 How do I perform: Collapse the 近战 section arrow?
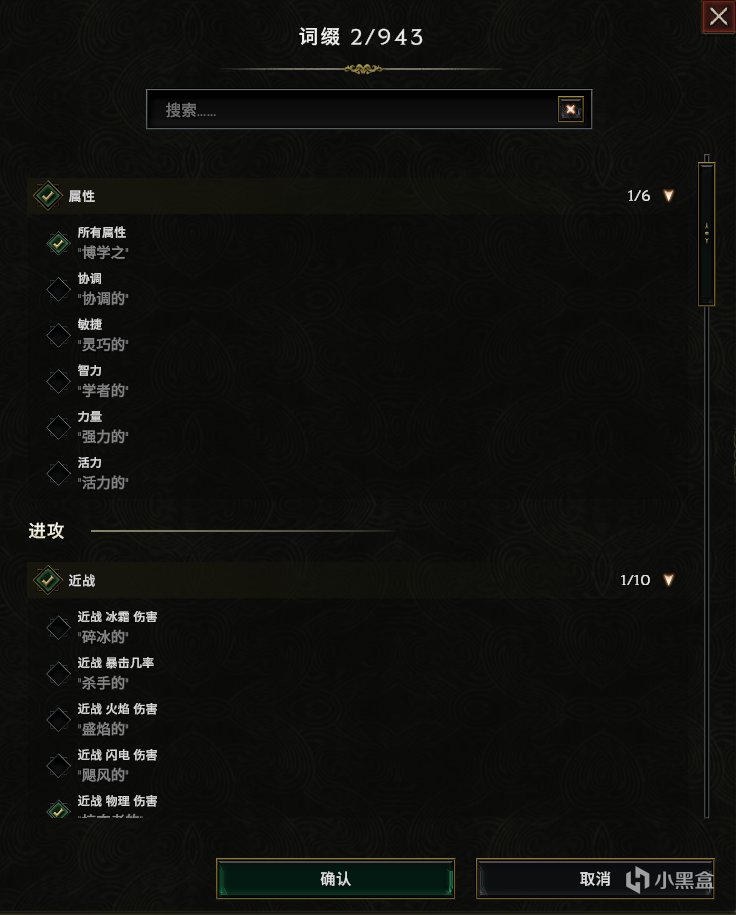click(668, 580)
